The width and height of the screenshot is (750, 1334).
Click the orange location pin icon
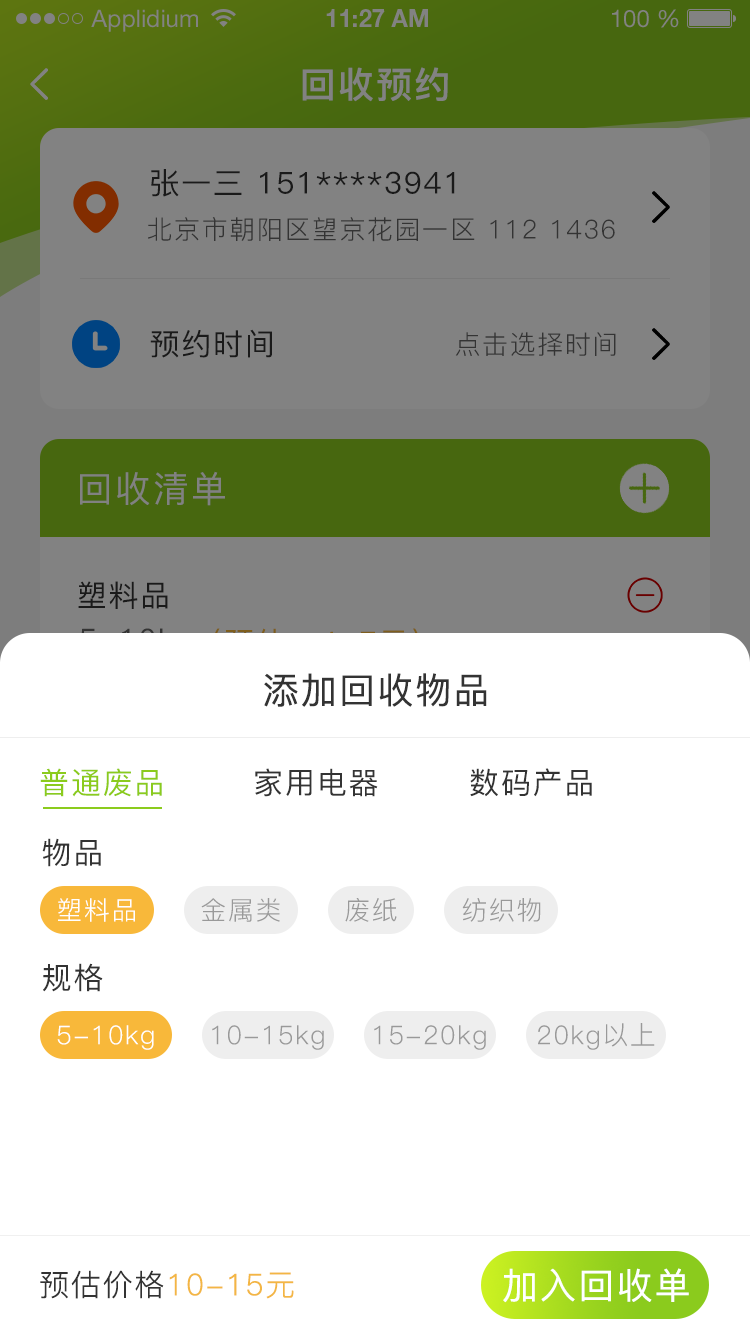(96, 207)
